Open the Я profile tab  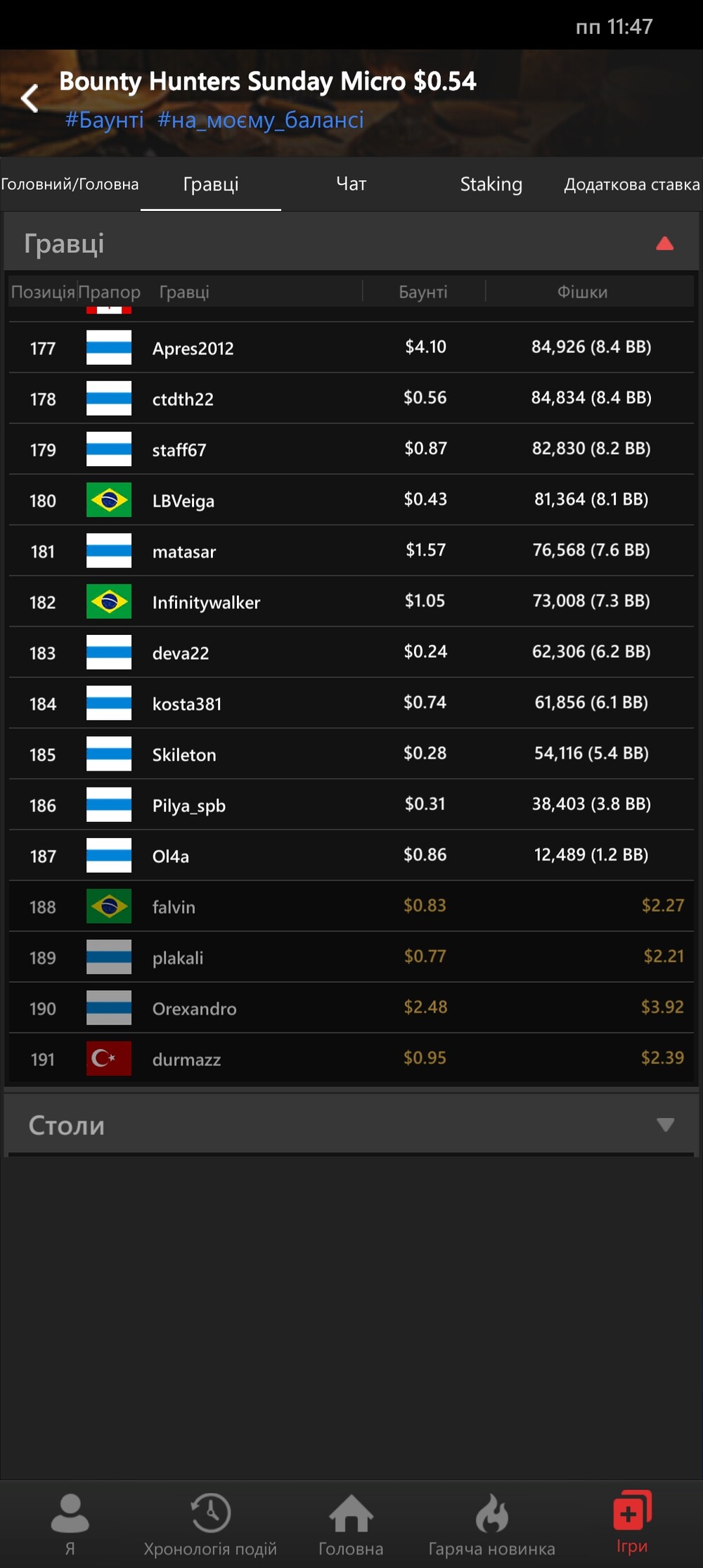click(x=70, y=1524)
